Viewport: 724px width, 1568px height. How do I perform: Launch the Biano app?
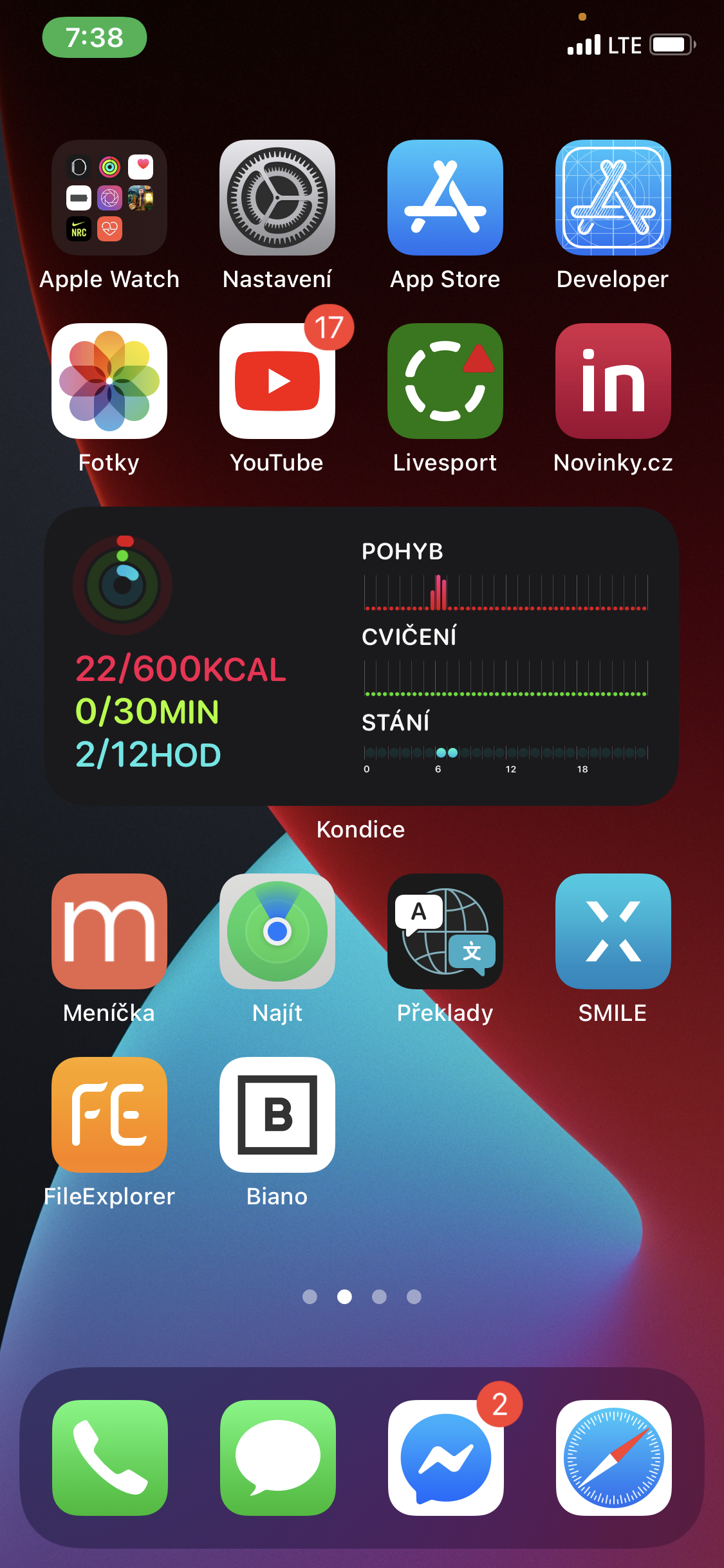[x=277, y=1115]
